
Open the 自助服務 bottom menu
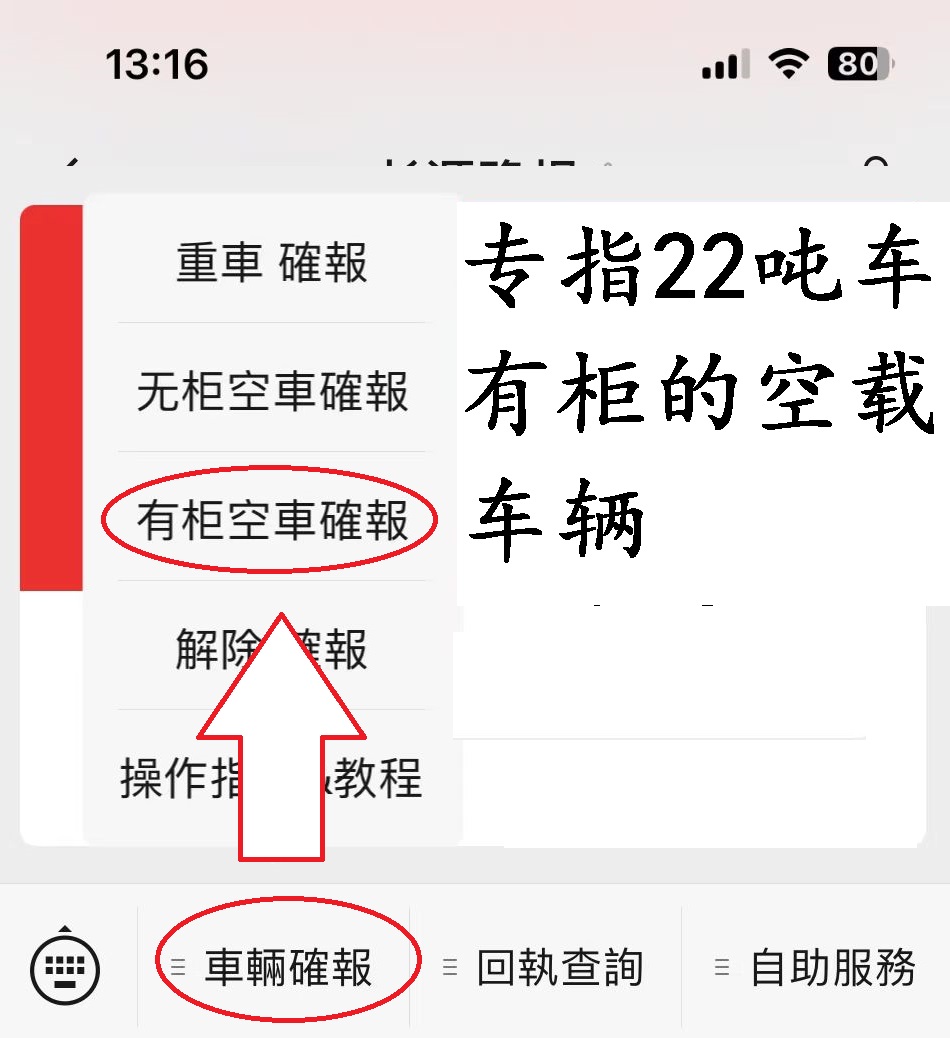[x=832, y=967]
